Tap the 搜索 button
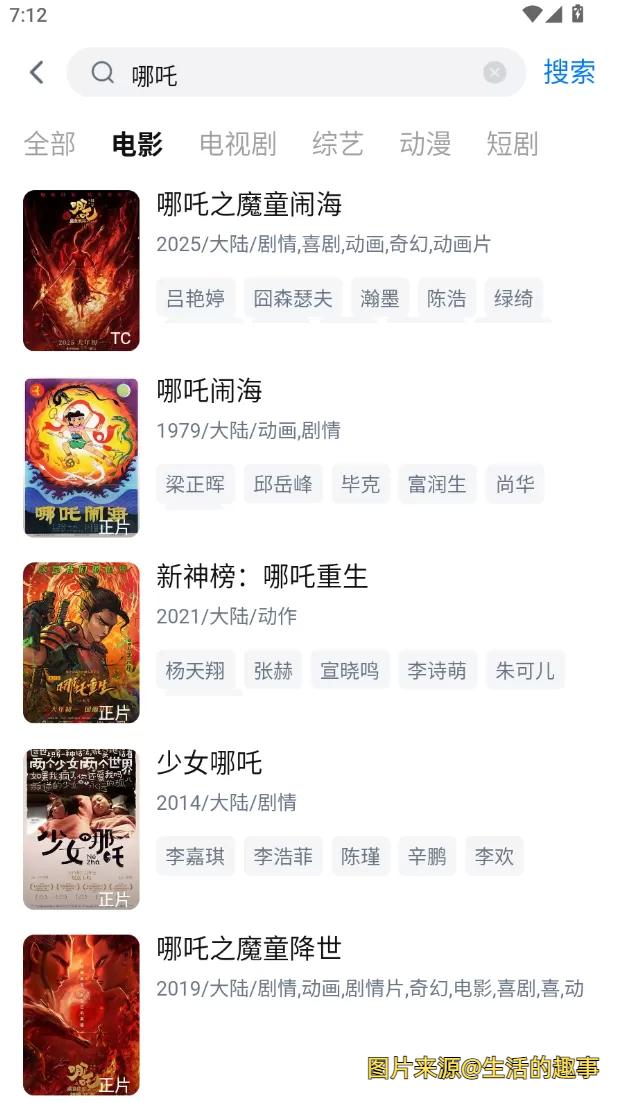Image resolution: width=620 pixels, height=1103 pixels. coord(569,72)
